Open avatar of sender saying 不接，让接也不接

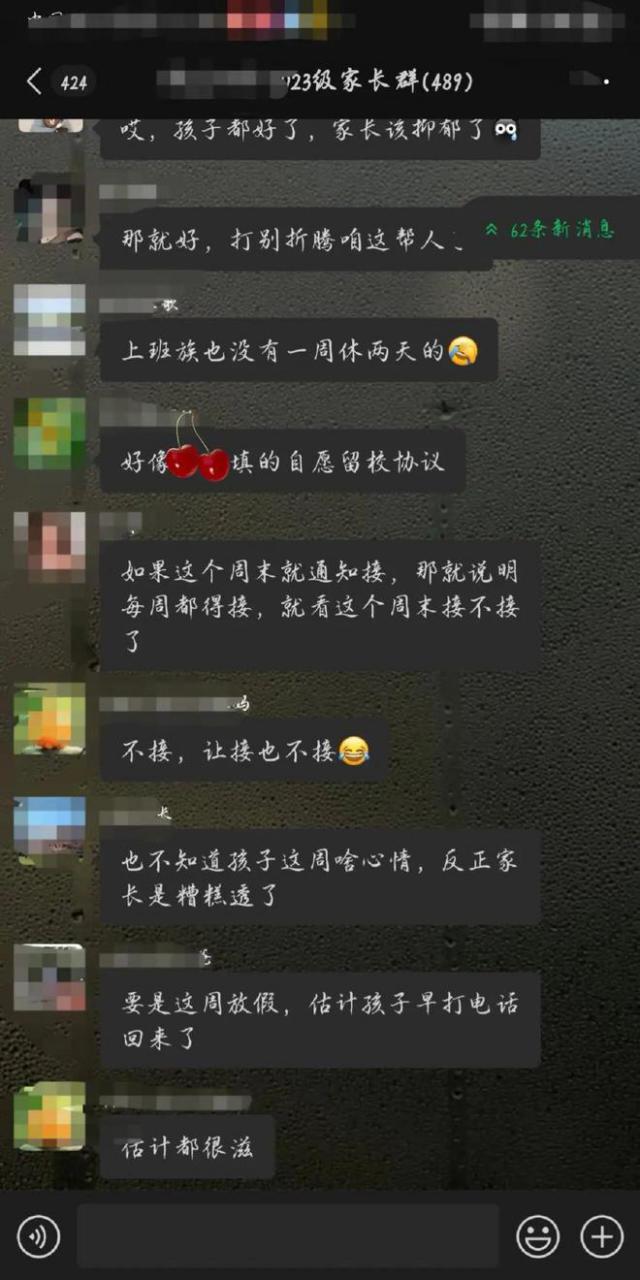[x=49, y=719]
